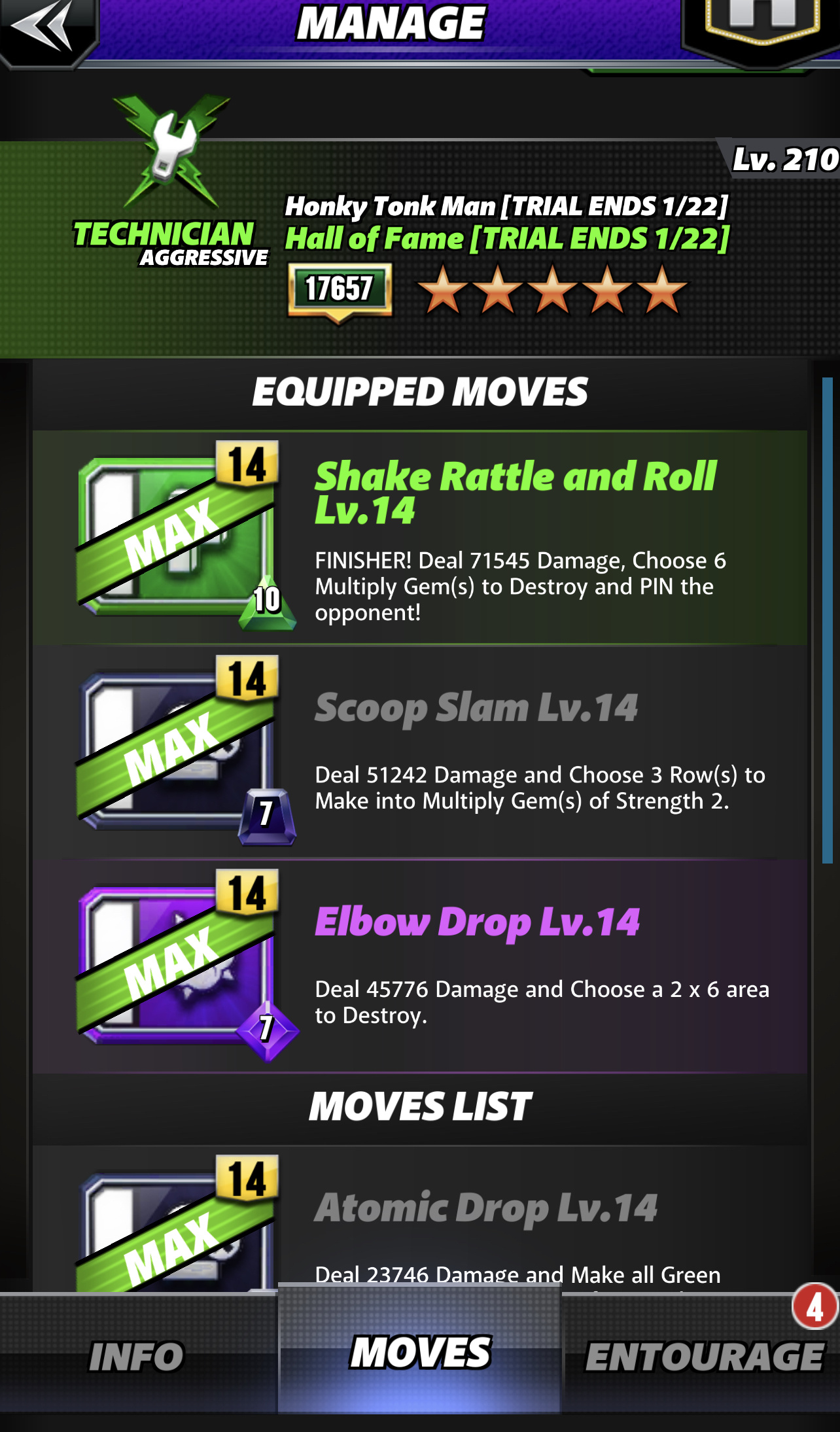Image resolution: width=840 pixels, height=1432 pixels.
Task: Select the Moves tab
Action: pos(419,1353)
